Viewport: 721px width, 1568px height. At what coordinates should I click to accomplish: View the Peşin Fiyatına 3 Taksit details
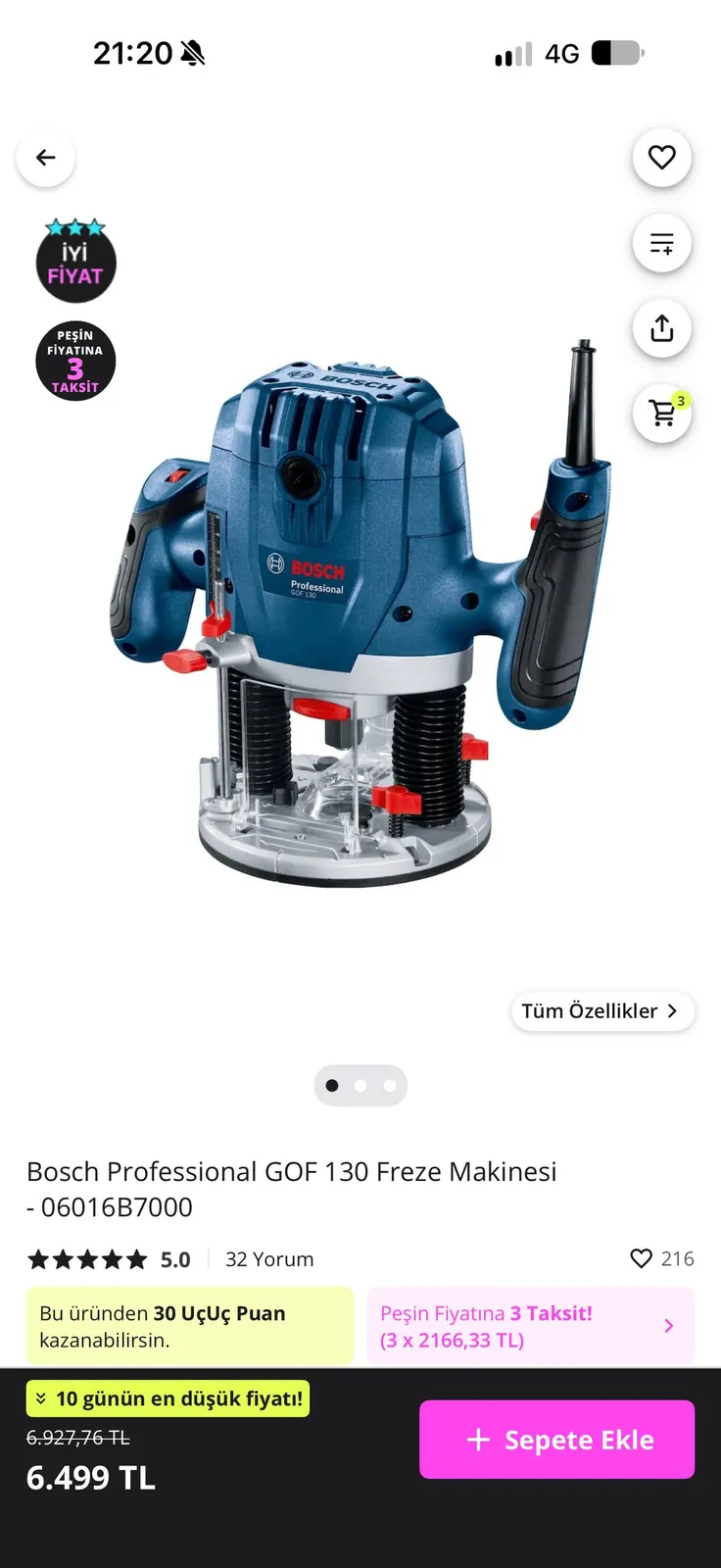[530, 1326]
